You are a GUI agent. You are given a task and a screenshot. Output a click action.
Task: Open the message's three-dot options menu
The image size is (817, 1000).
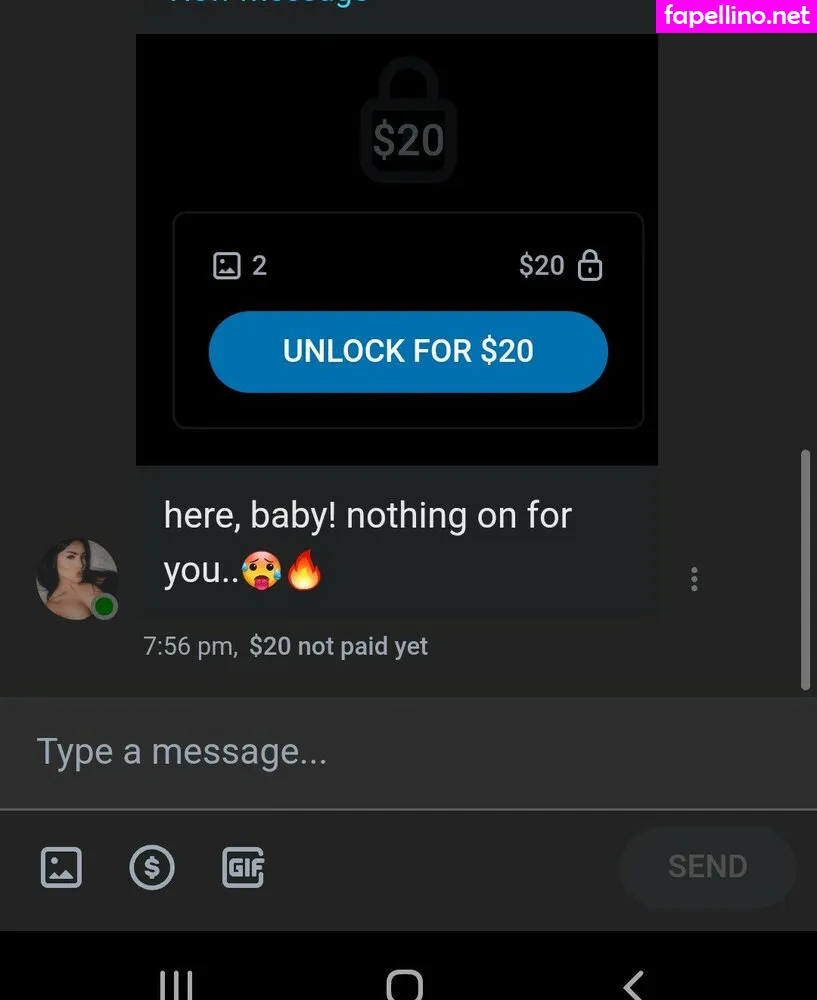click(694, 578)
